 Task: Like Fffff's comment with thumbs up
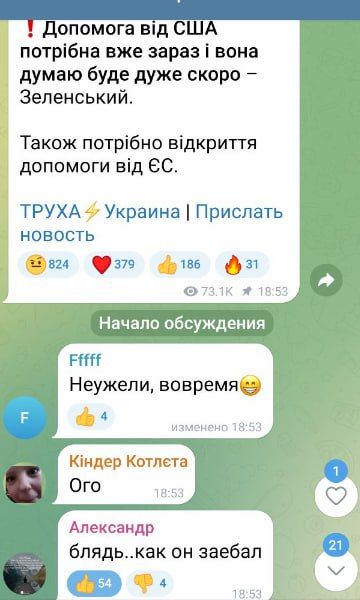pos(91,416)
